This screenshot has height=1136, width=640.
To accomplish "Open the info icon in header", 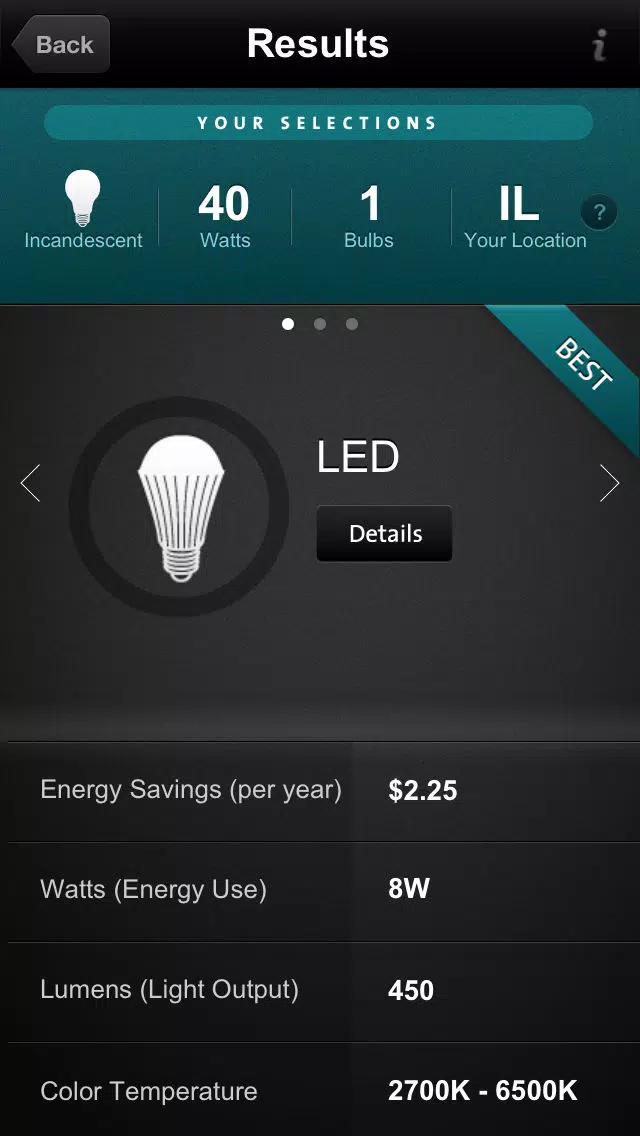I will (599, 46).
